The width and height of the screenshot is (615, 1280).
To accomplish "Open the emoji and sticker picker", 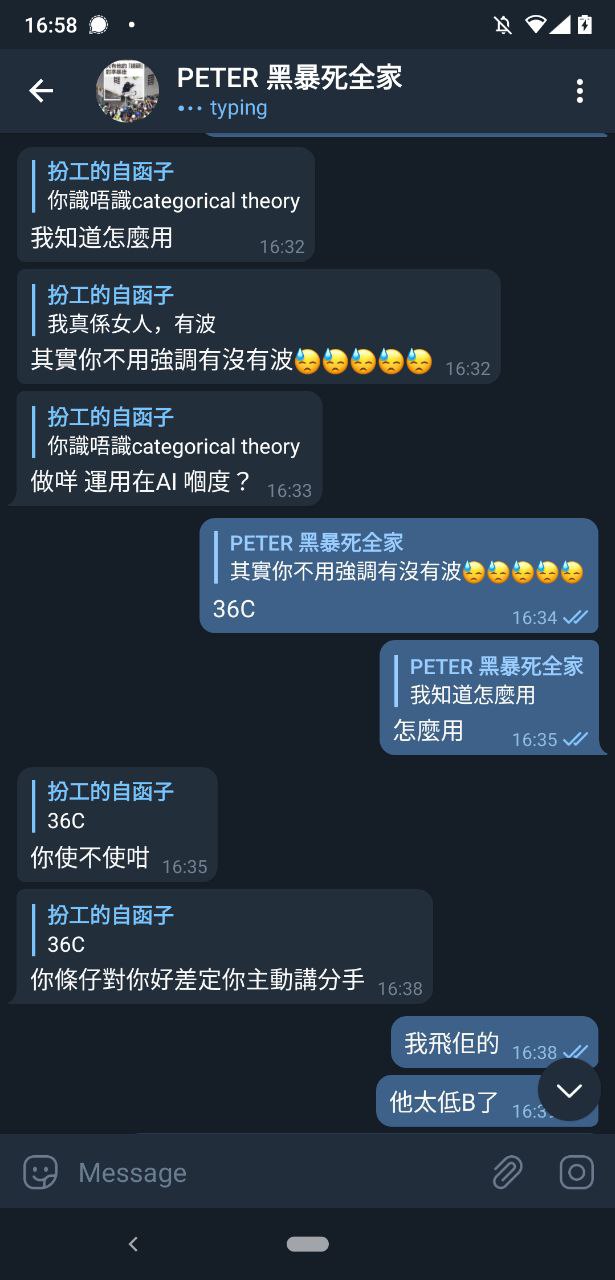I will tap(41, 1172).
